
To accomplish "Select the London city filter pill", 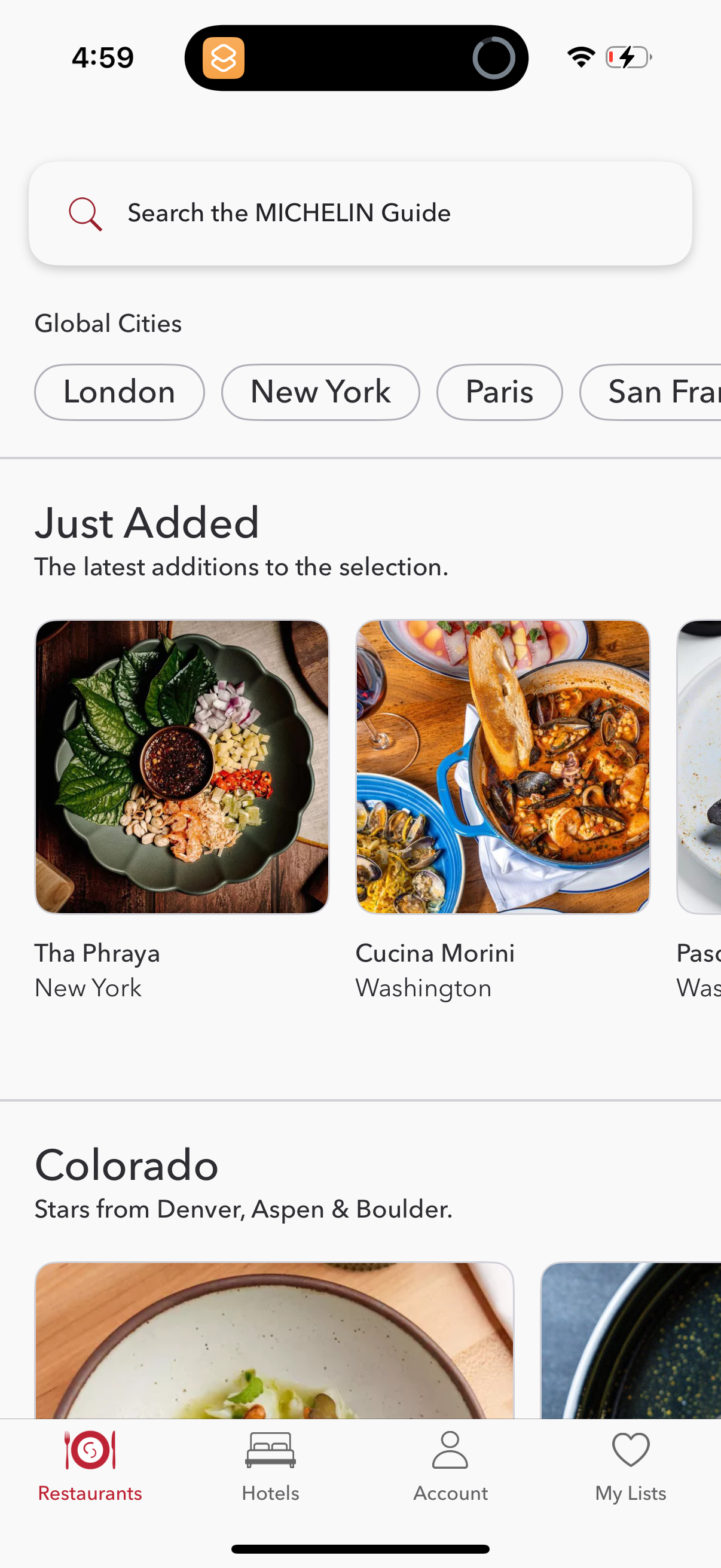I will [x=119, y=392].
